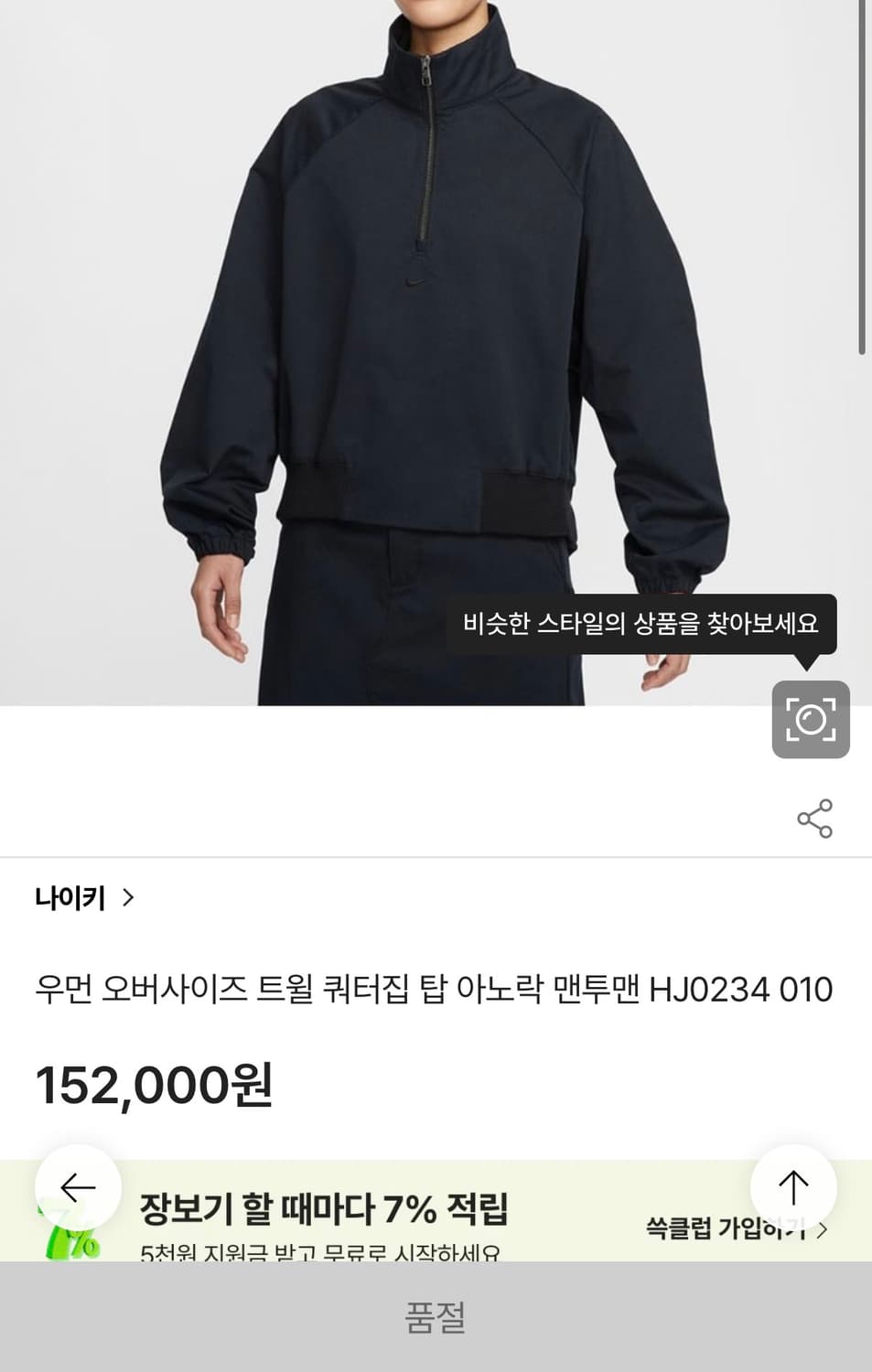Image resolution: width=872 pixels, height=1372 pixels.
Task: Select the product title text
Action: (x=436, y=990)
